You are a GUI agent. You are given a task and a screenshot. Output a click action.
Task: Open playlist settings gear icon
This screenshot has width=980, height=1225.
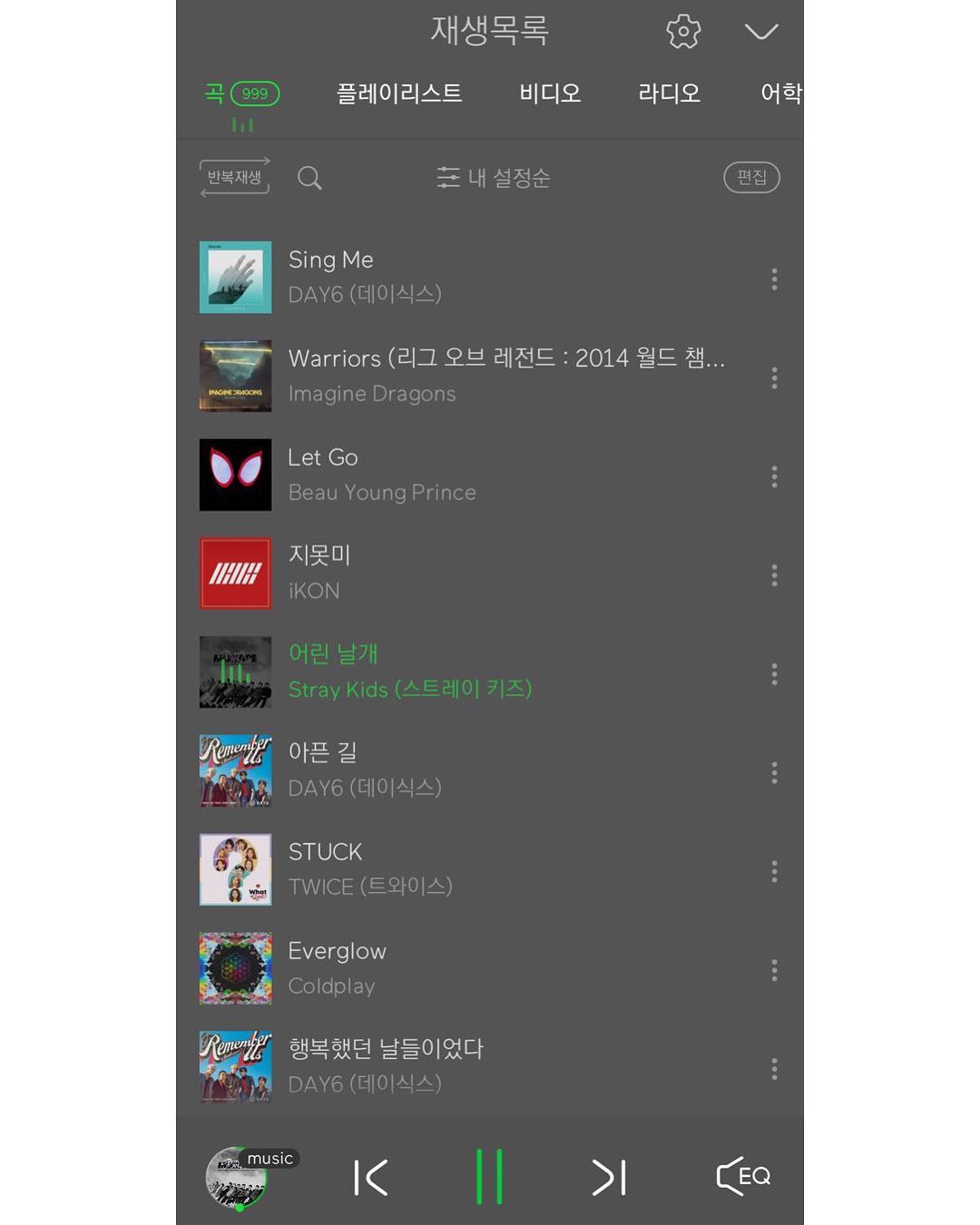tap(683, 32)
